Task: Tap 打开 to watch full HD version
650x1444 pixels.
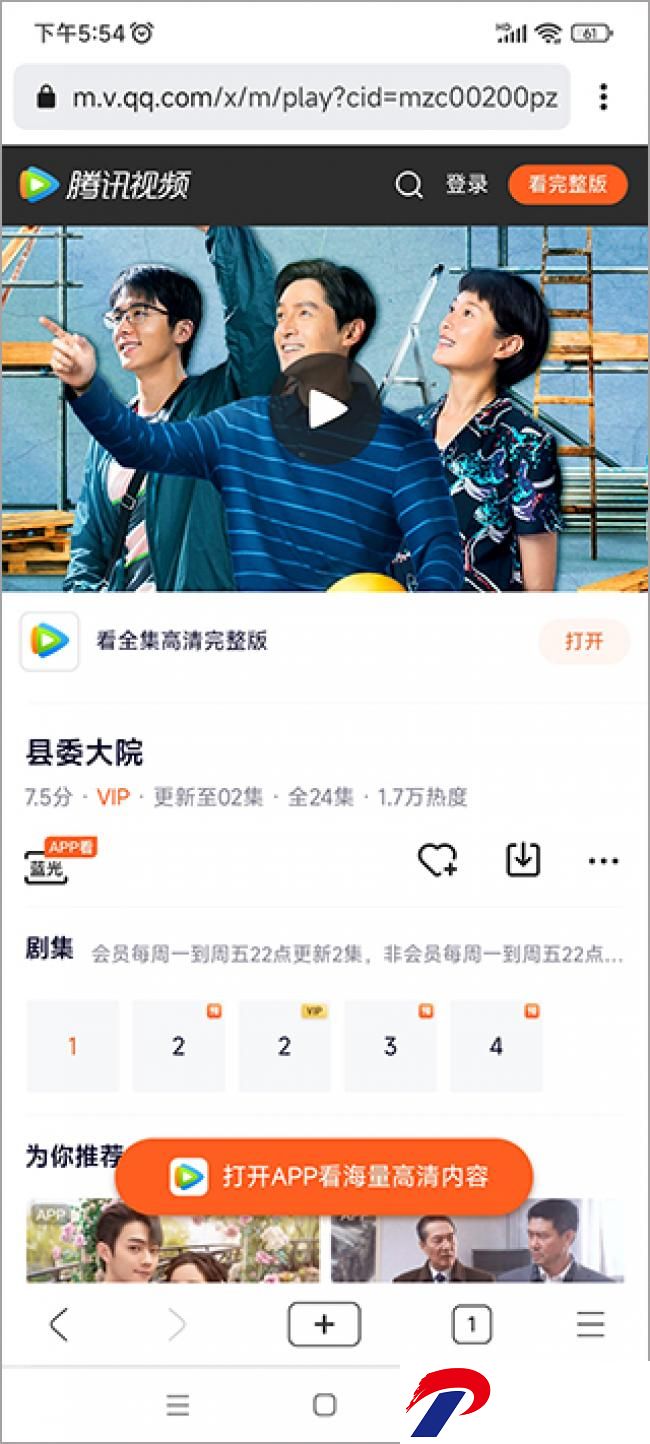Action: pos(584,641)
